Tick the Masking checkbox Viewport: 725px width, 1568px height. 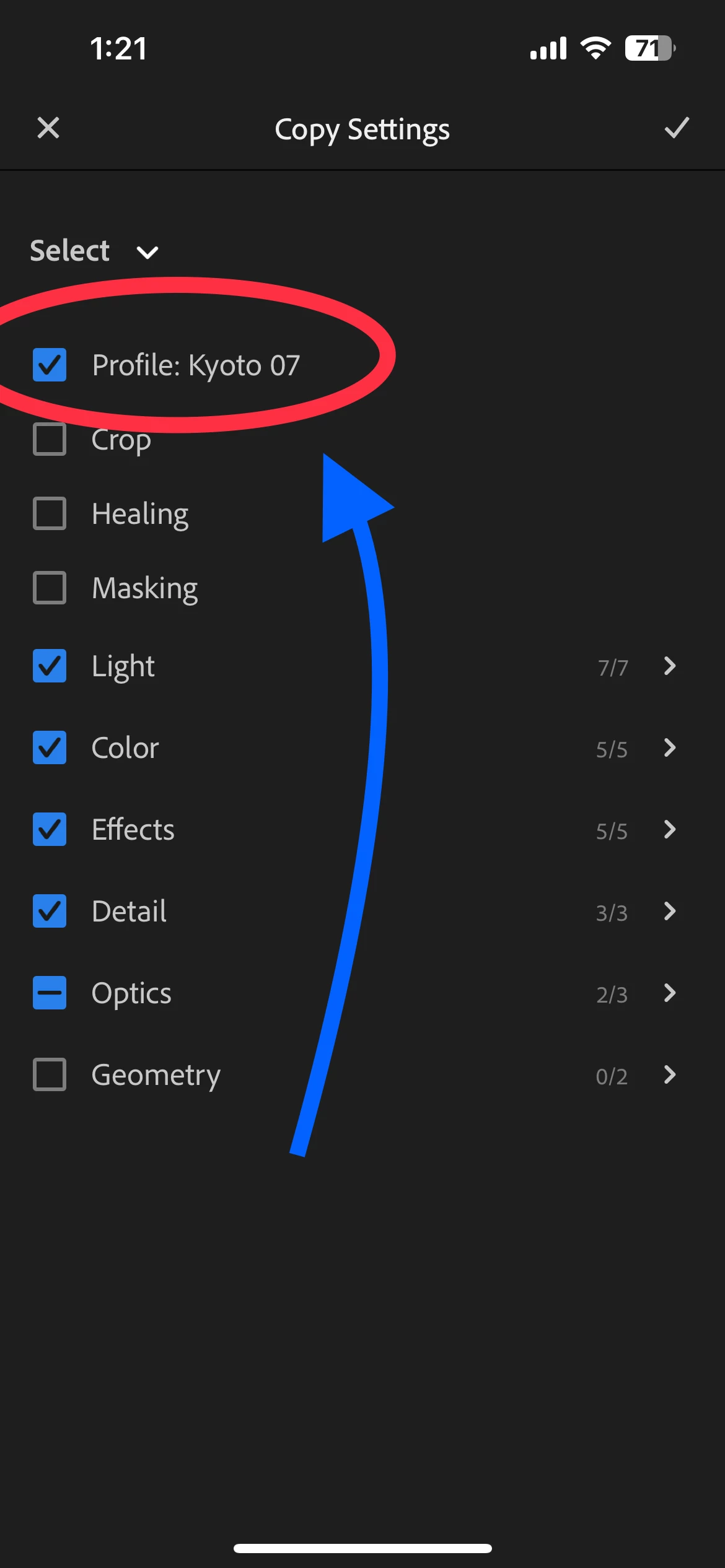click(x=50, y=588)
